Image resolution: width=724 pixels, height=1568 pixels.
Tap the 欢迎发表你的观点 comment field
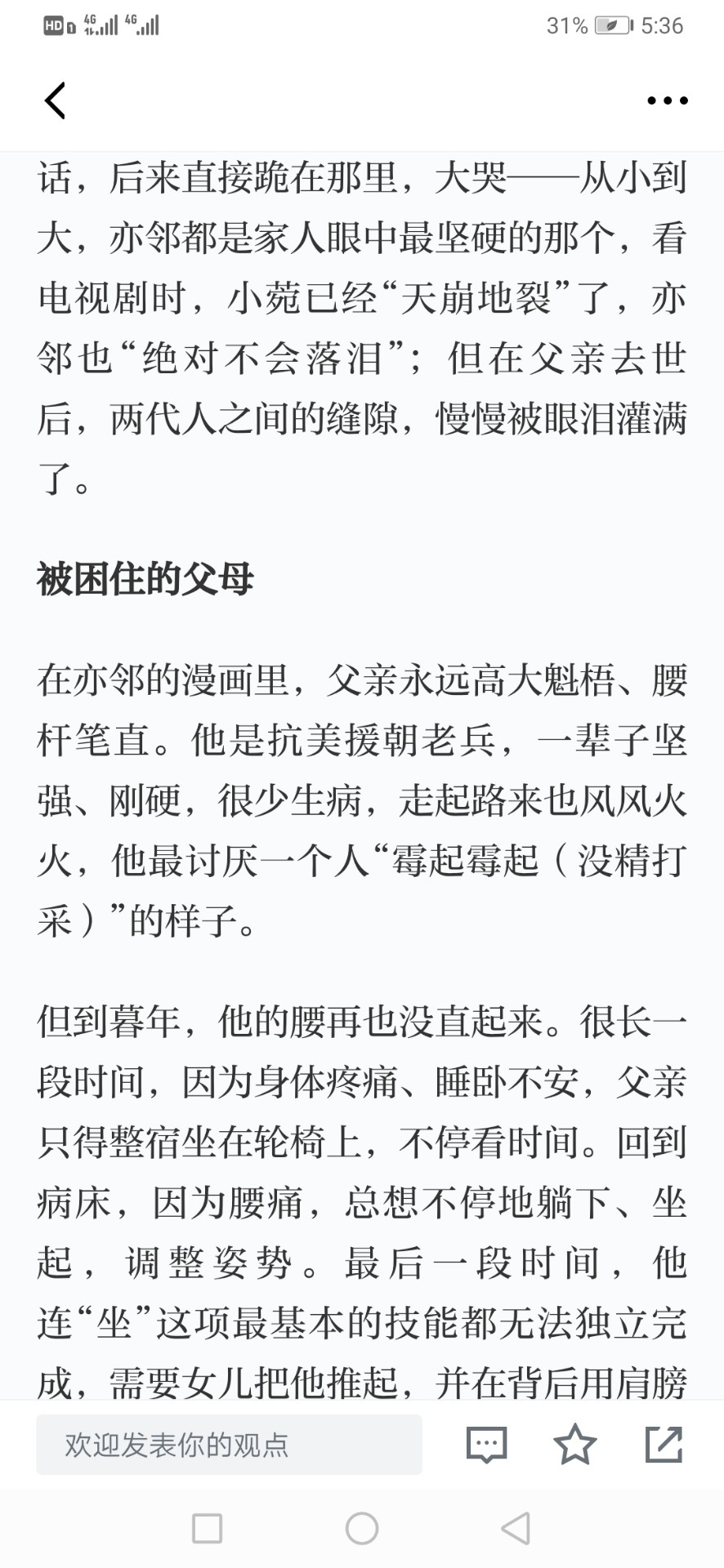pyautogui.click(x=229, y=1445)
